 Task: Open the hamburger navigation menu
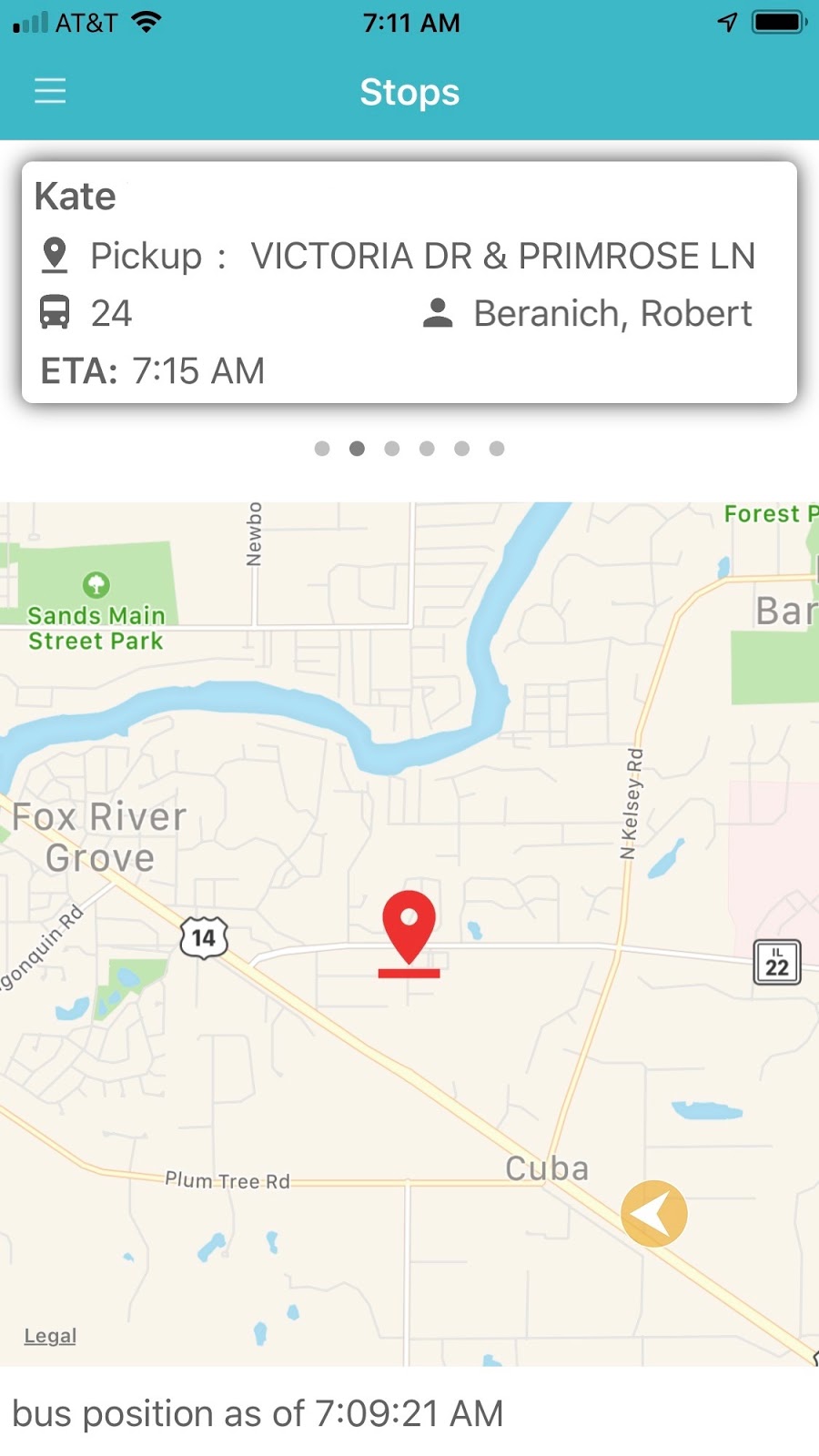pos(50,91)
